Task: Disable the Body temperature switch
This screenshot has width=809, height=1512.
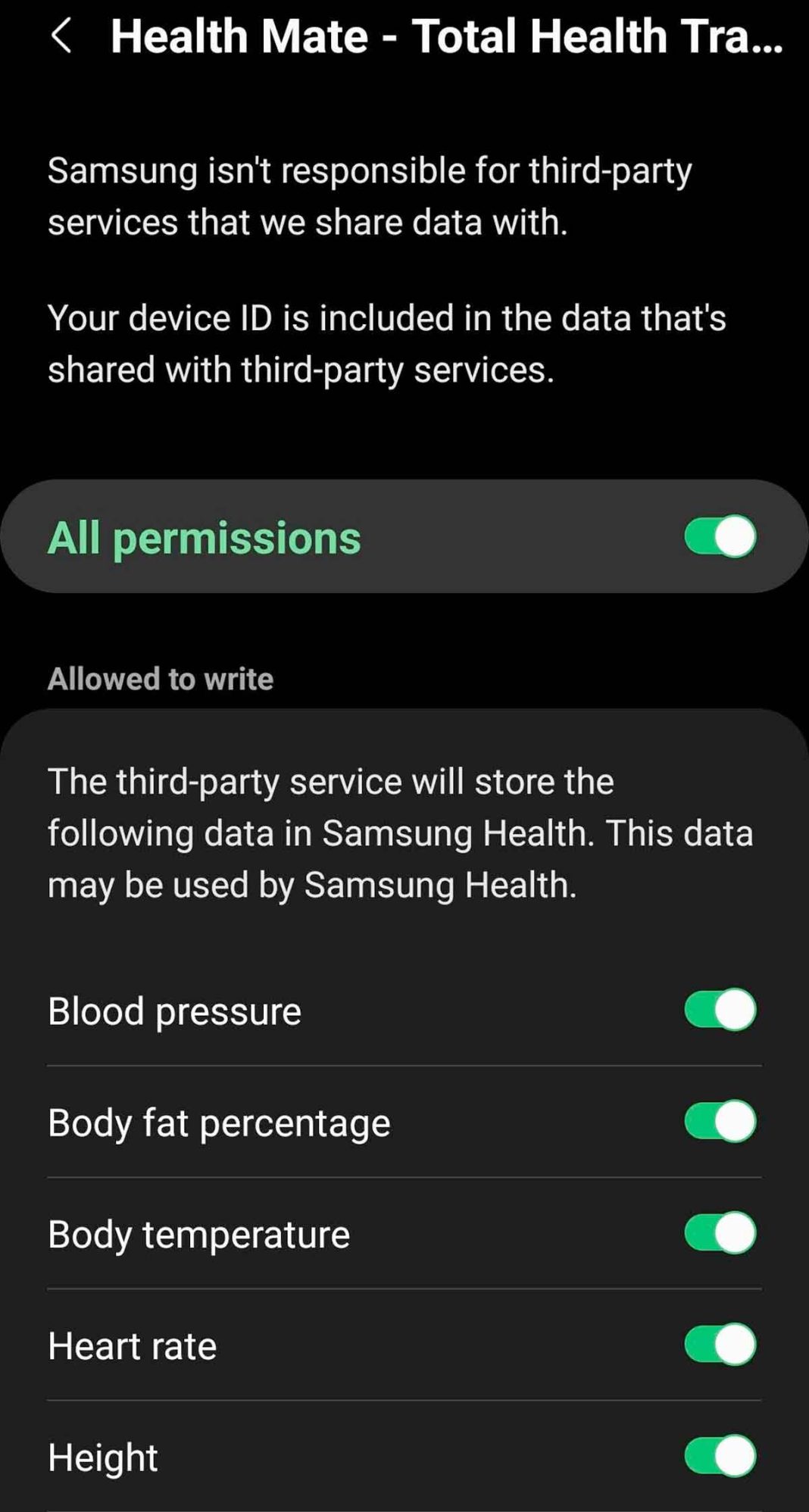Action: (x=718, y=1234)
